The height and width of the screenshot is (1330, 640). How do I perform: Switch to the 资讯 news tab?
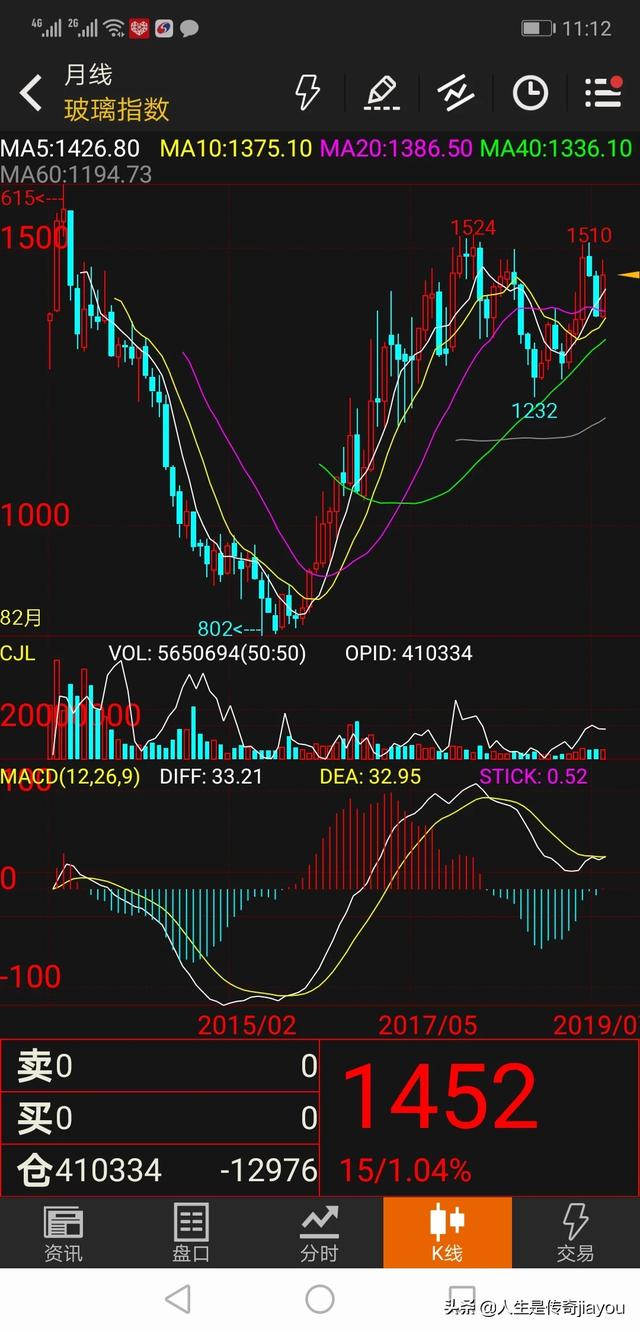(64, 1233)
